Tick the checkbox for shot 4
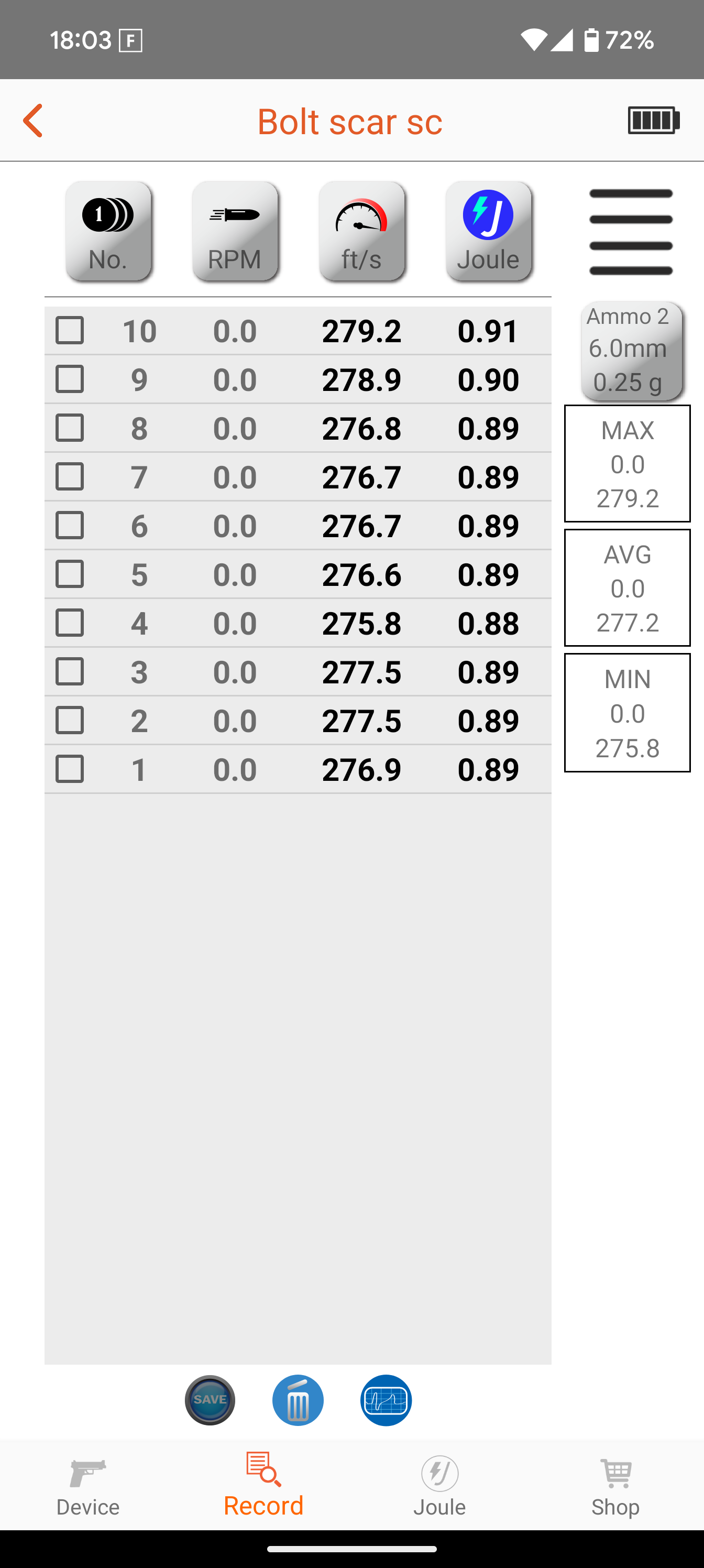Screen dimensions: 704x1568 pos(70,623)
